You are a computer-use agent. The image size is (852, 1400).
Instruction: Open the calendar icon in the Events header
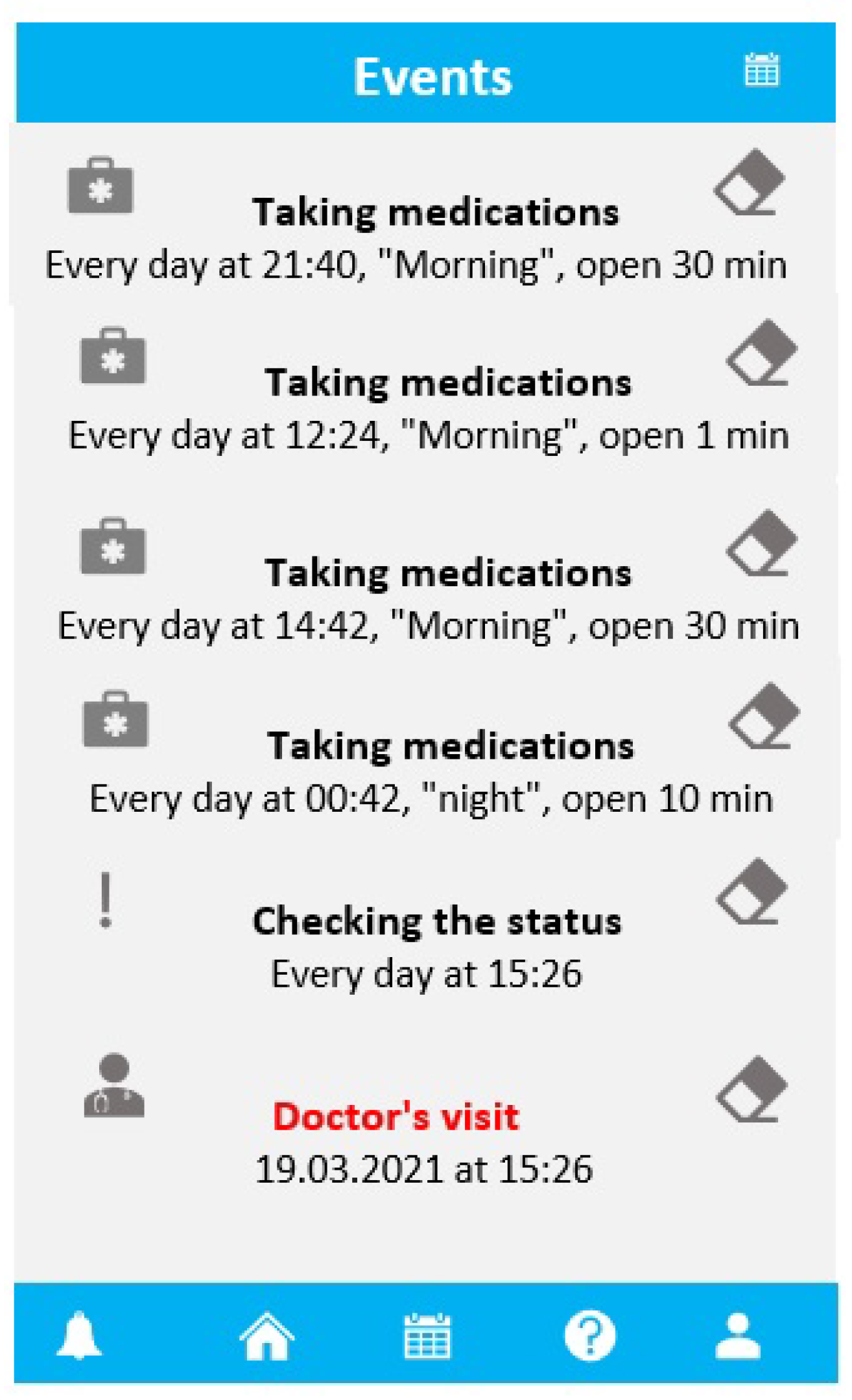[x=761, y=69]
